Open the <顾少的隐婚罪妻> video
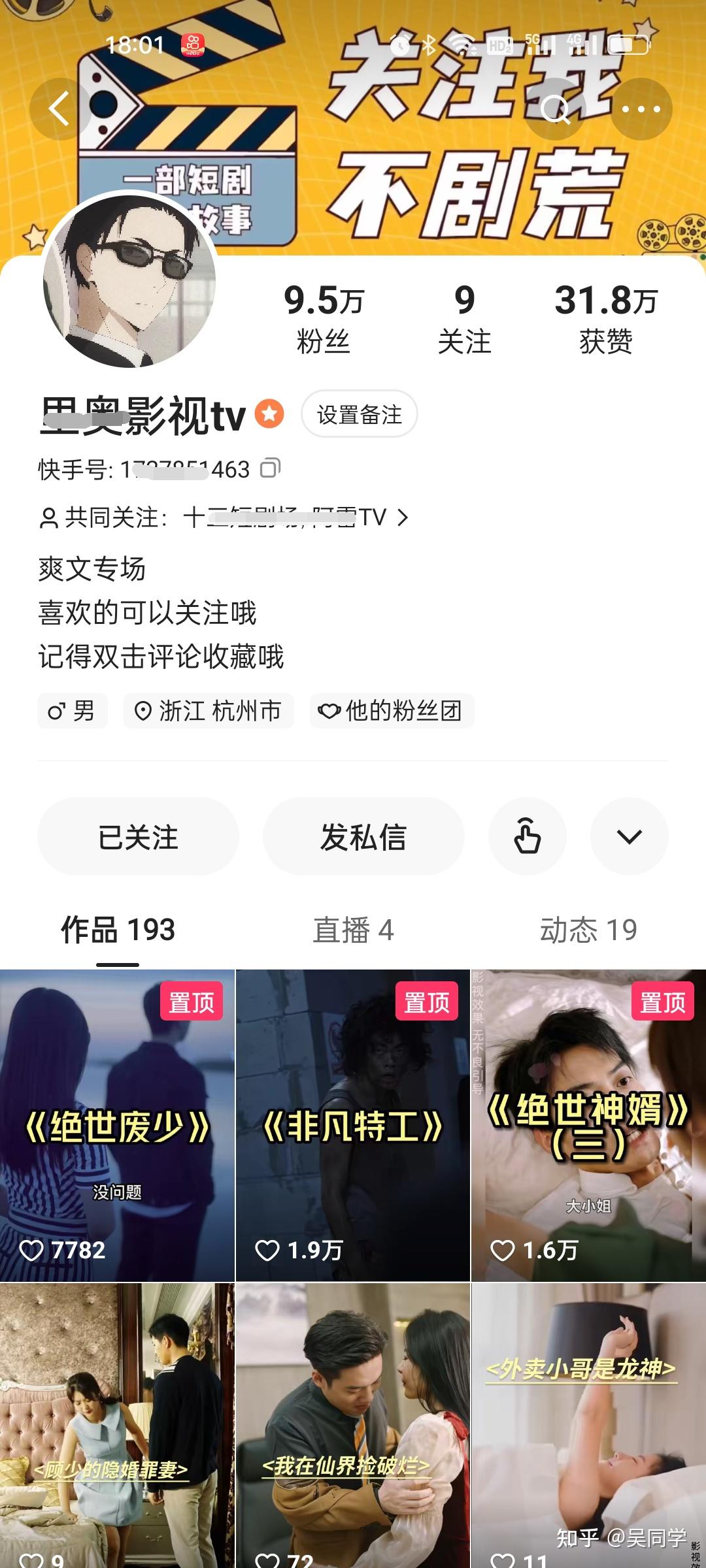706x1568 pixels. (118, 1424)
